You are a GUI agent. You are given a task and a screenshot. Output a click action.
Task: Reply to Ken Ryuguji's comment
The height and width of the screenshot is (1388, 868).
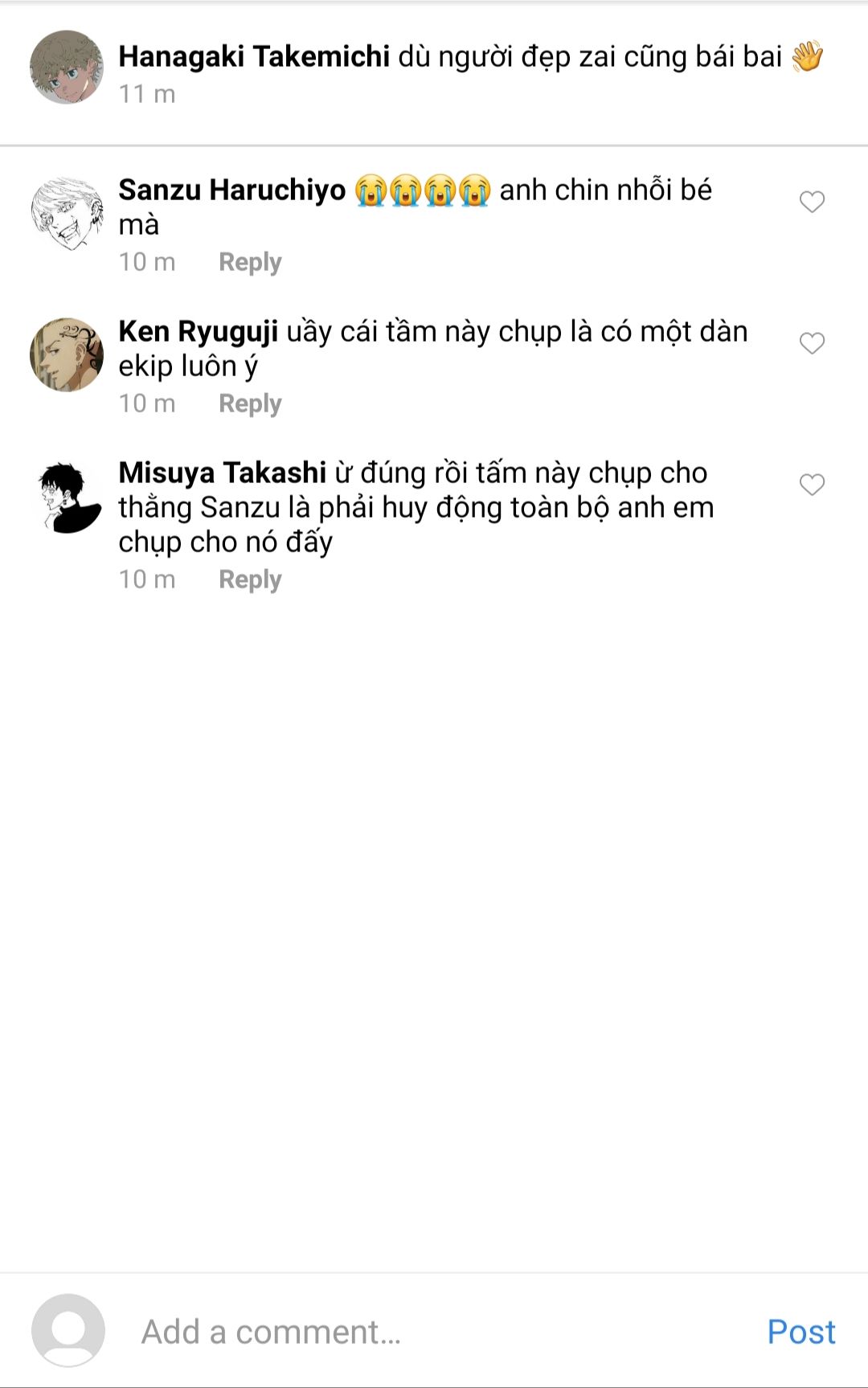[250, 403]
